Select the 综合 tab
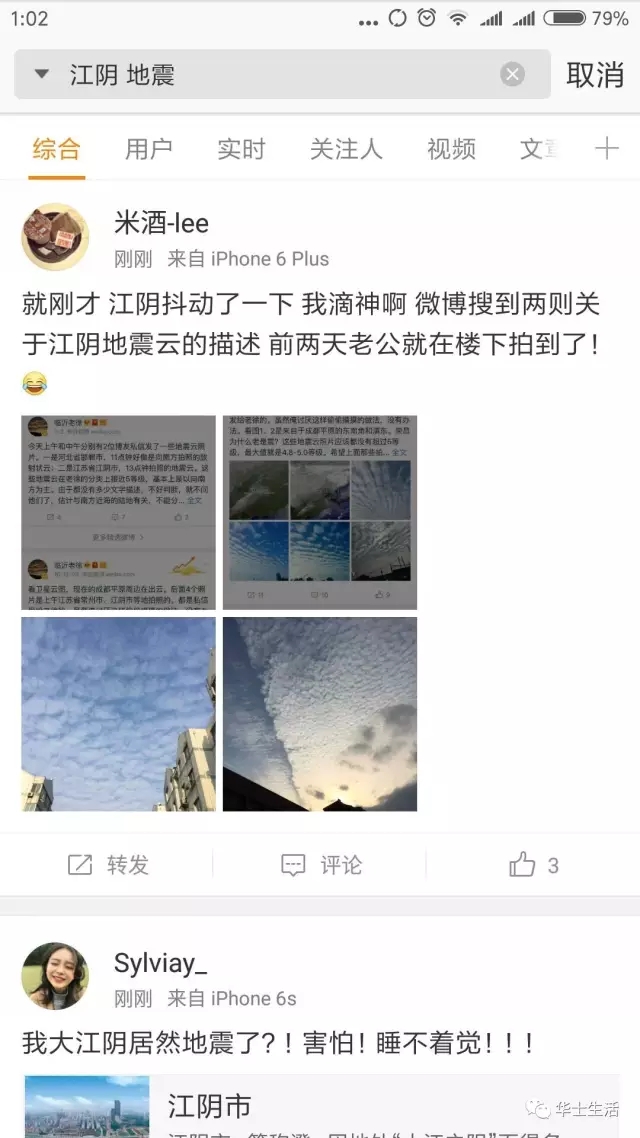Image resolution: width=640 pixels, height=1138 pixels. [56, 150]
